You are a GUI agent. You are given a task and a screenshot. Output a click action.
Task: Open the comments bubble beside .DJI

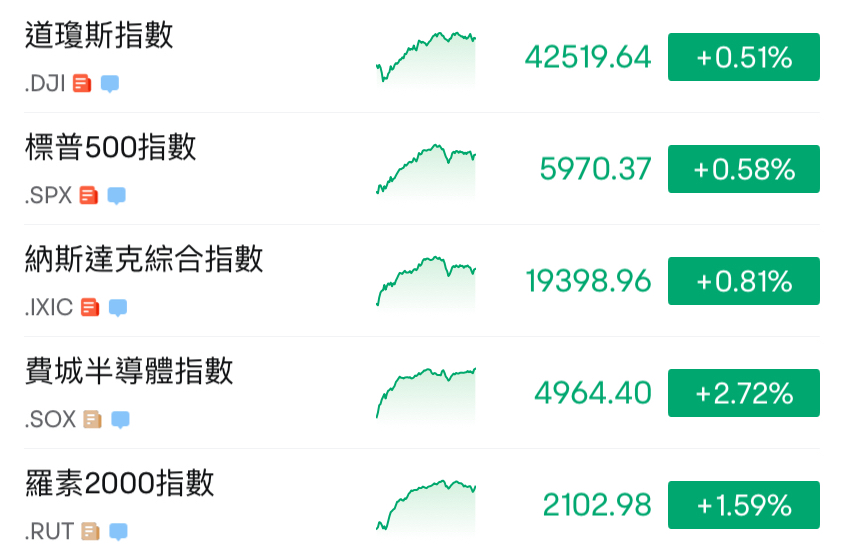pyautogui.click(x=110, y=84)
